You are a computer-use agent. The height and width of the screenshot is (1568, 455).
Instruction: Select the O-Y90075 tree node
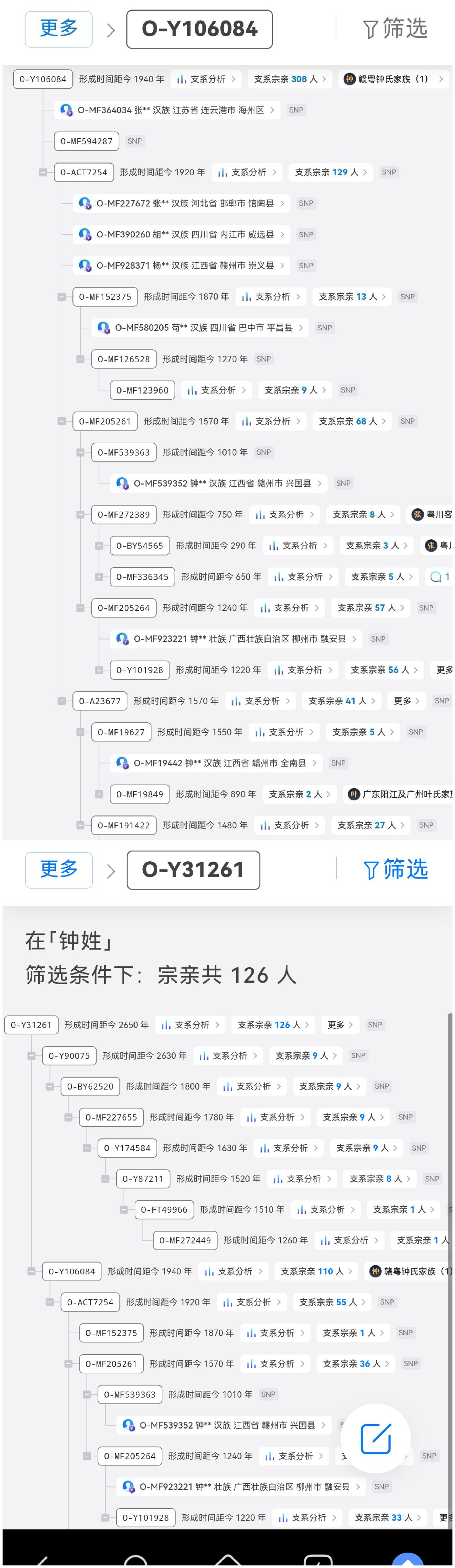69,1055
